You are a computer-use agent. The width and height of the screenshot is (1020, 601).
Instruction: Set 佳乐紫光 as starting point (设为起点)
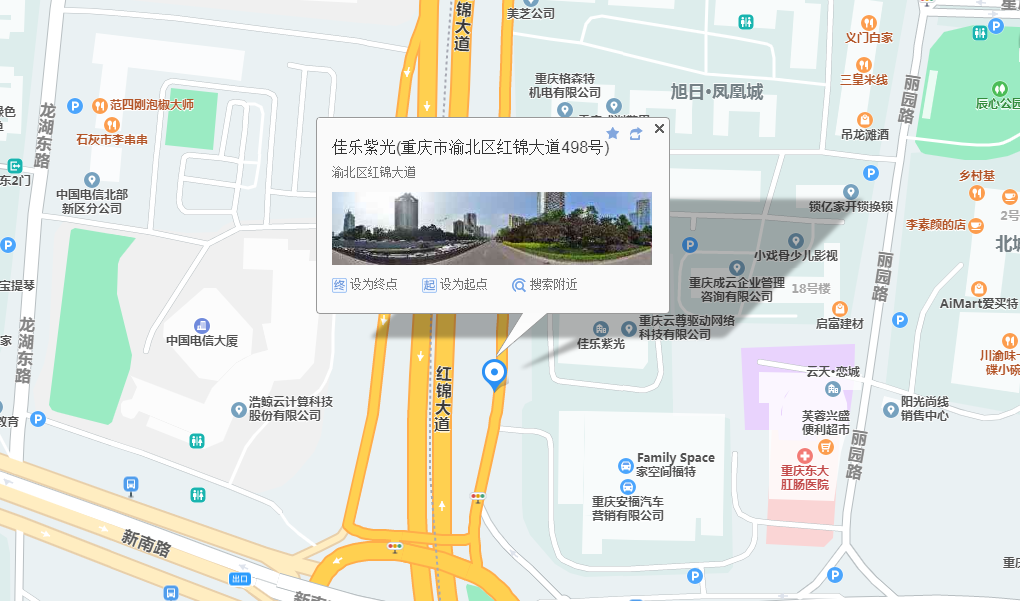point(455,284)
